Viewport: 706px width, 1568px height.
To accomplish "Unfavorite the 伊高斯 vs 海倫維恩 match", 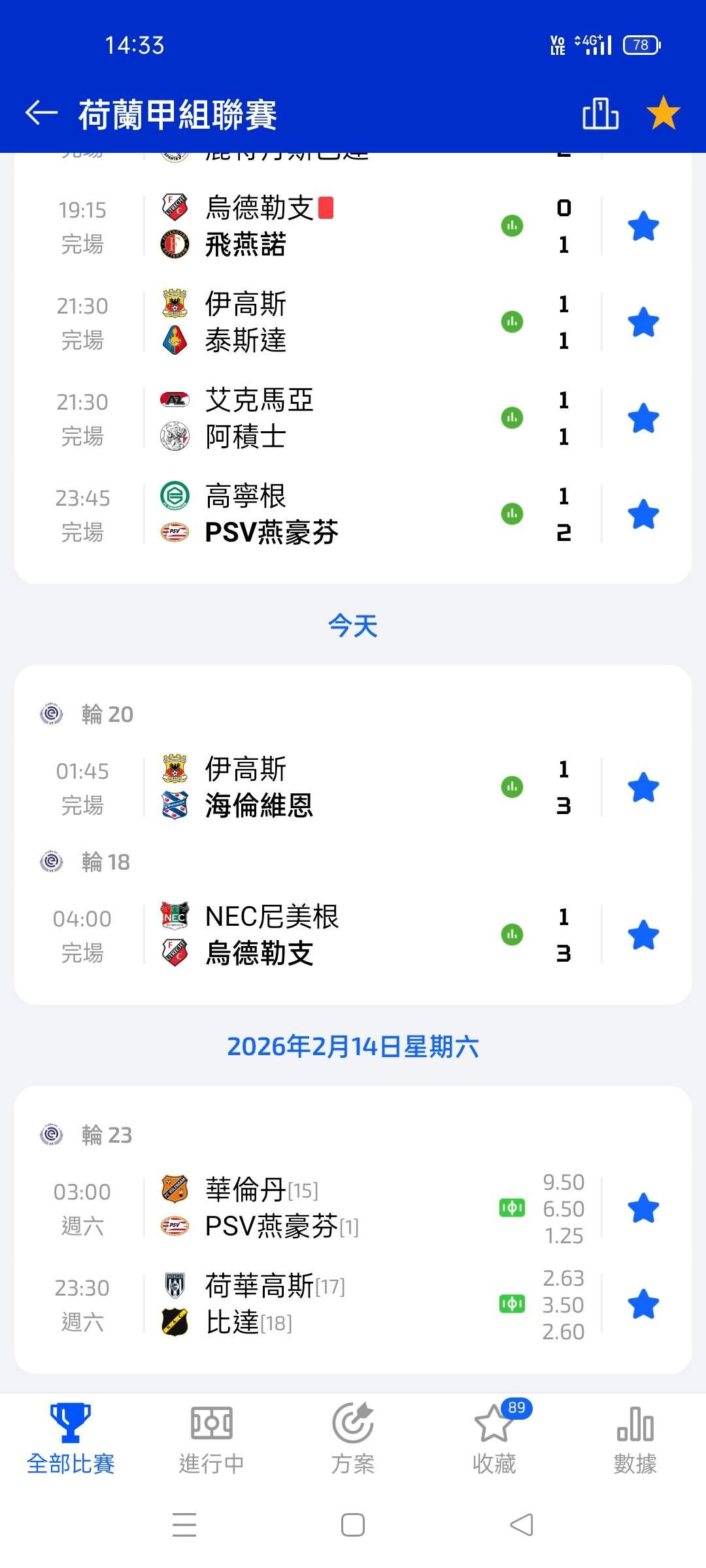I will 643,787.
